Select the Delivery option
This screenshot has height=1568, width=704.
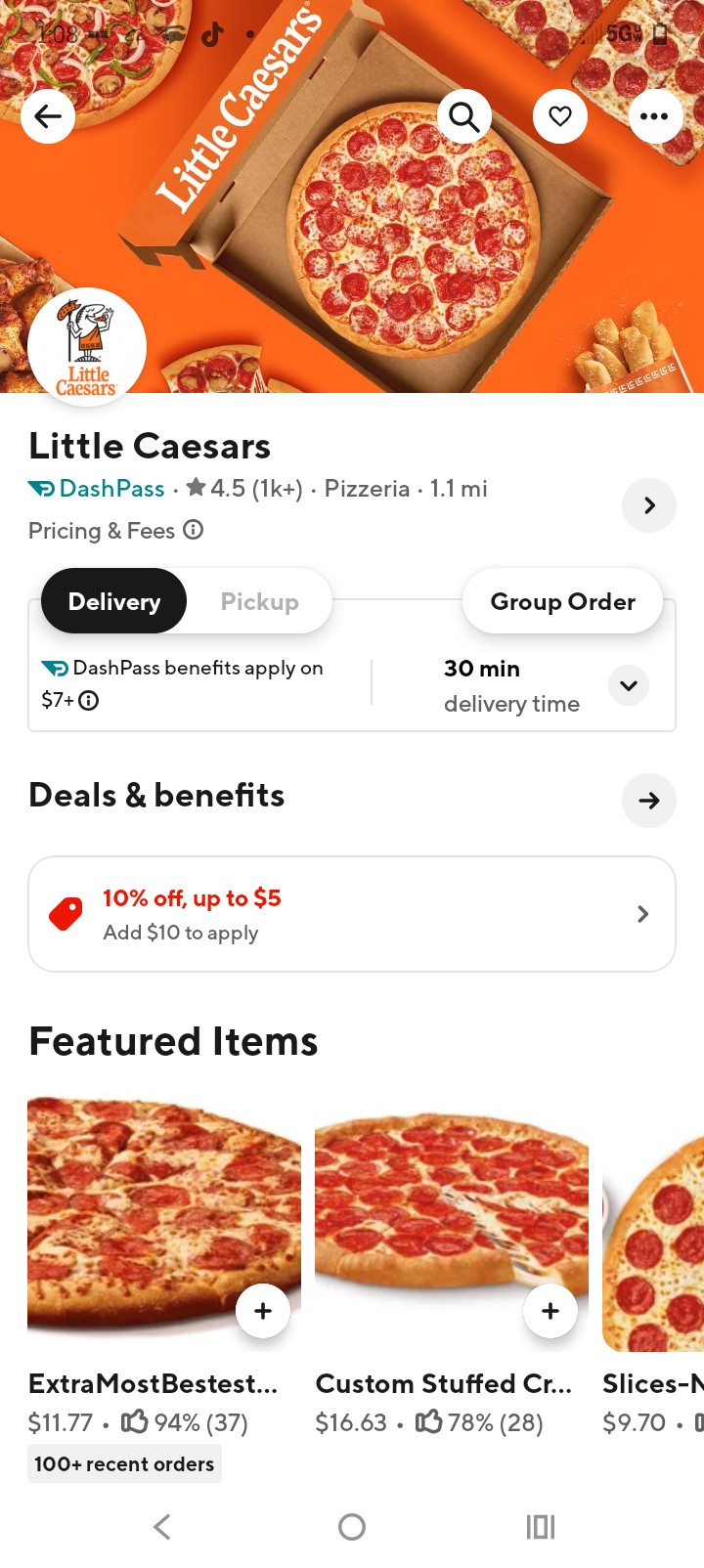[113, 601]
